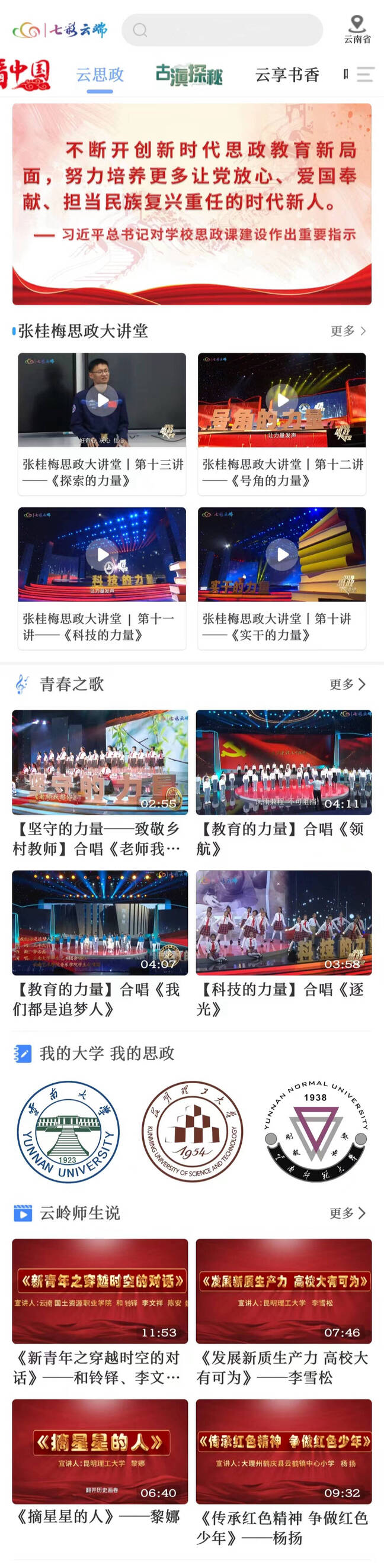This screenshot has width=384, height=1568.
Task: Switch to the 古滇探秘 tab
Action: 189,75
